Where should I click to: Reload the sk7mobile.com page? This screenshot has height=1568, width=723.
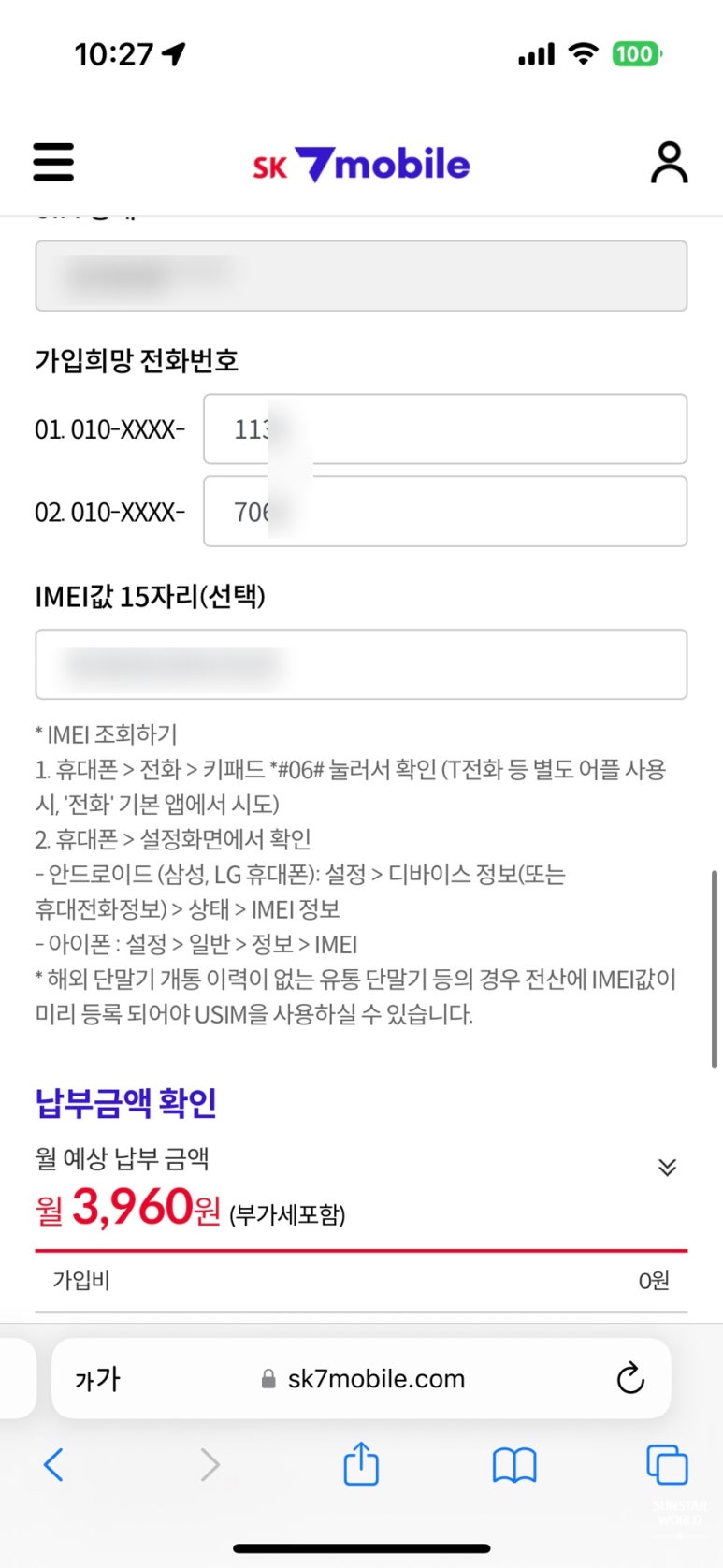630,1378
